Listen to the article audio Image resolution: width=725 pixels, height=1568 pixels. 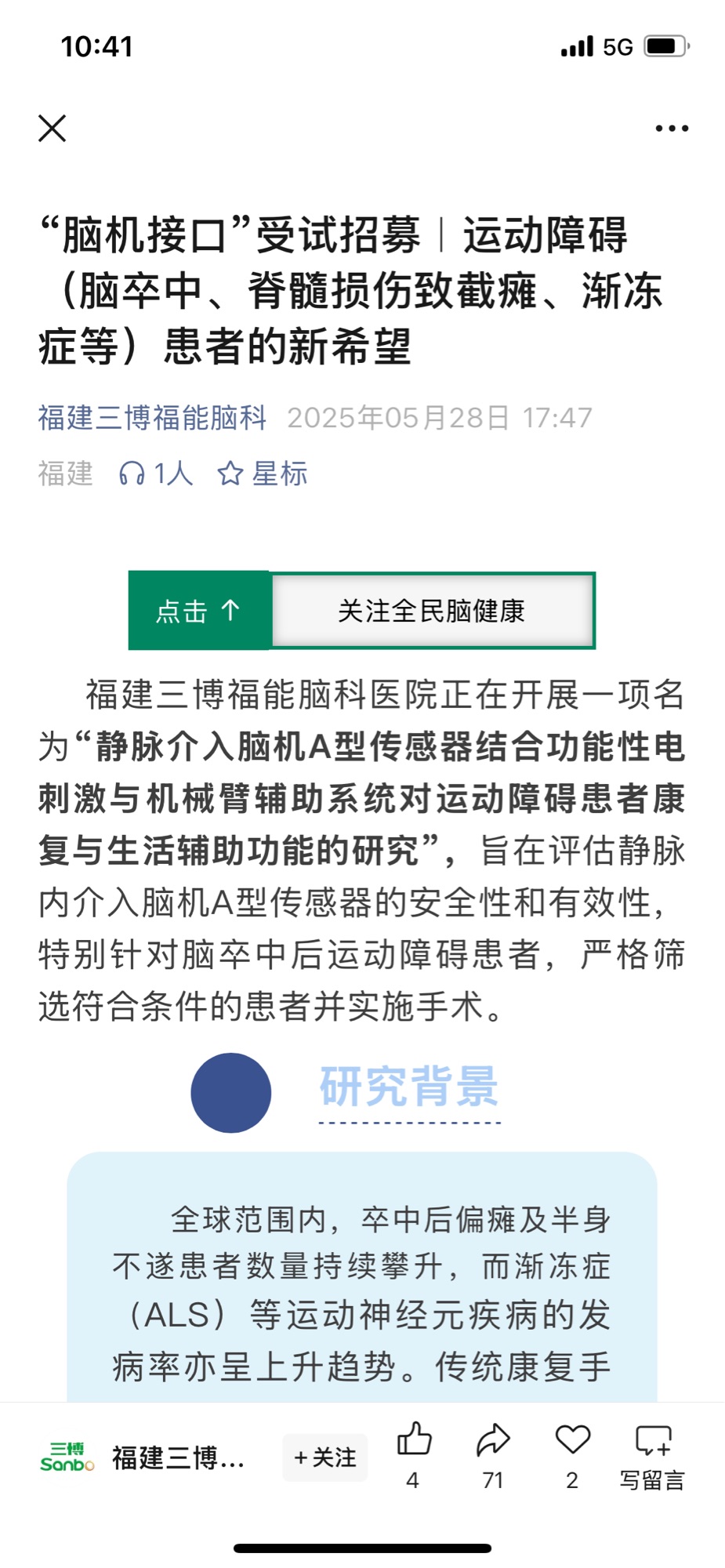155,474
